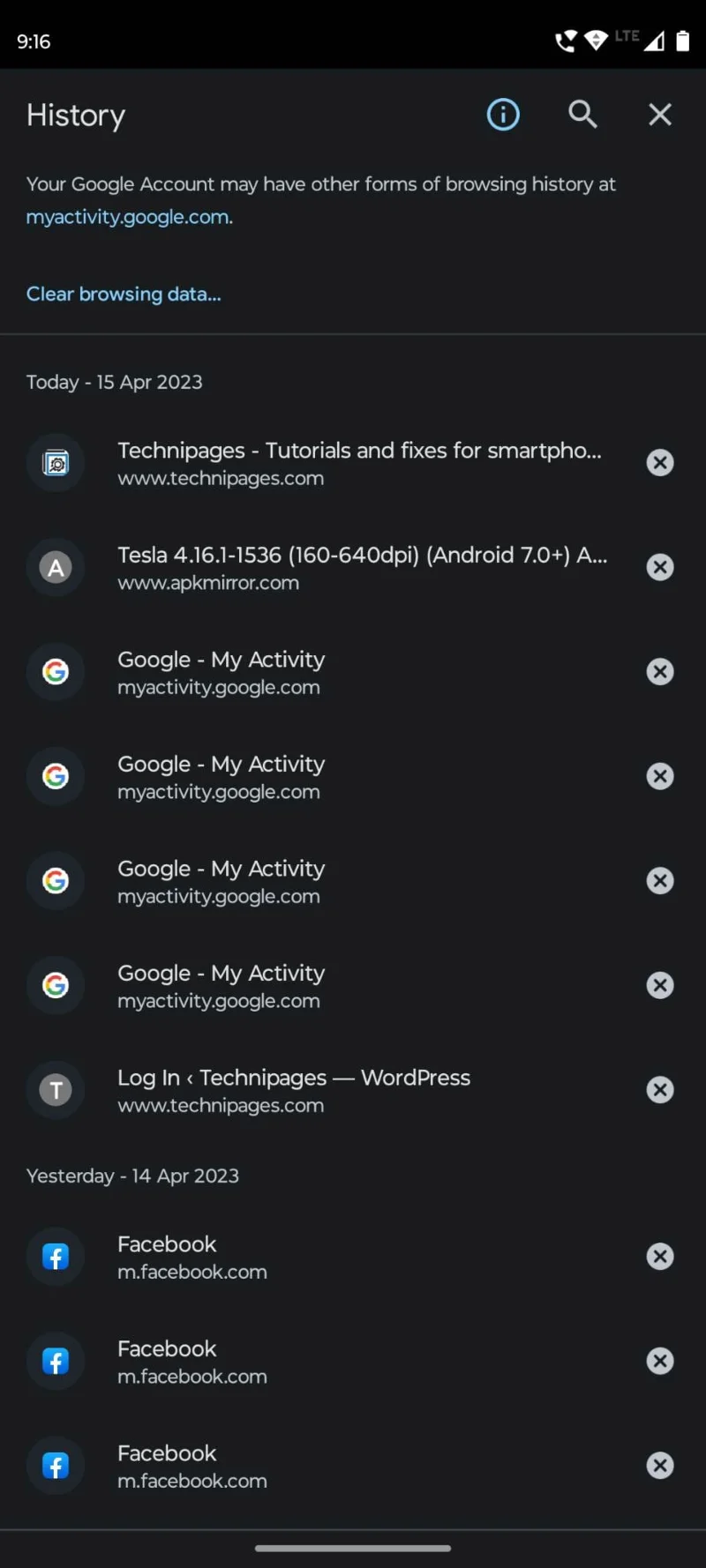Image resolution: width=706 pixels, height=1568 pixels.
Task: Open the history info panel
Action: click(x=502, y=114)
